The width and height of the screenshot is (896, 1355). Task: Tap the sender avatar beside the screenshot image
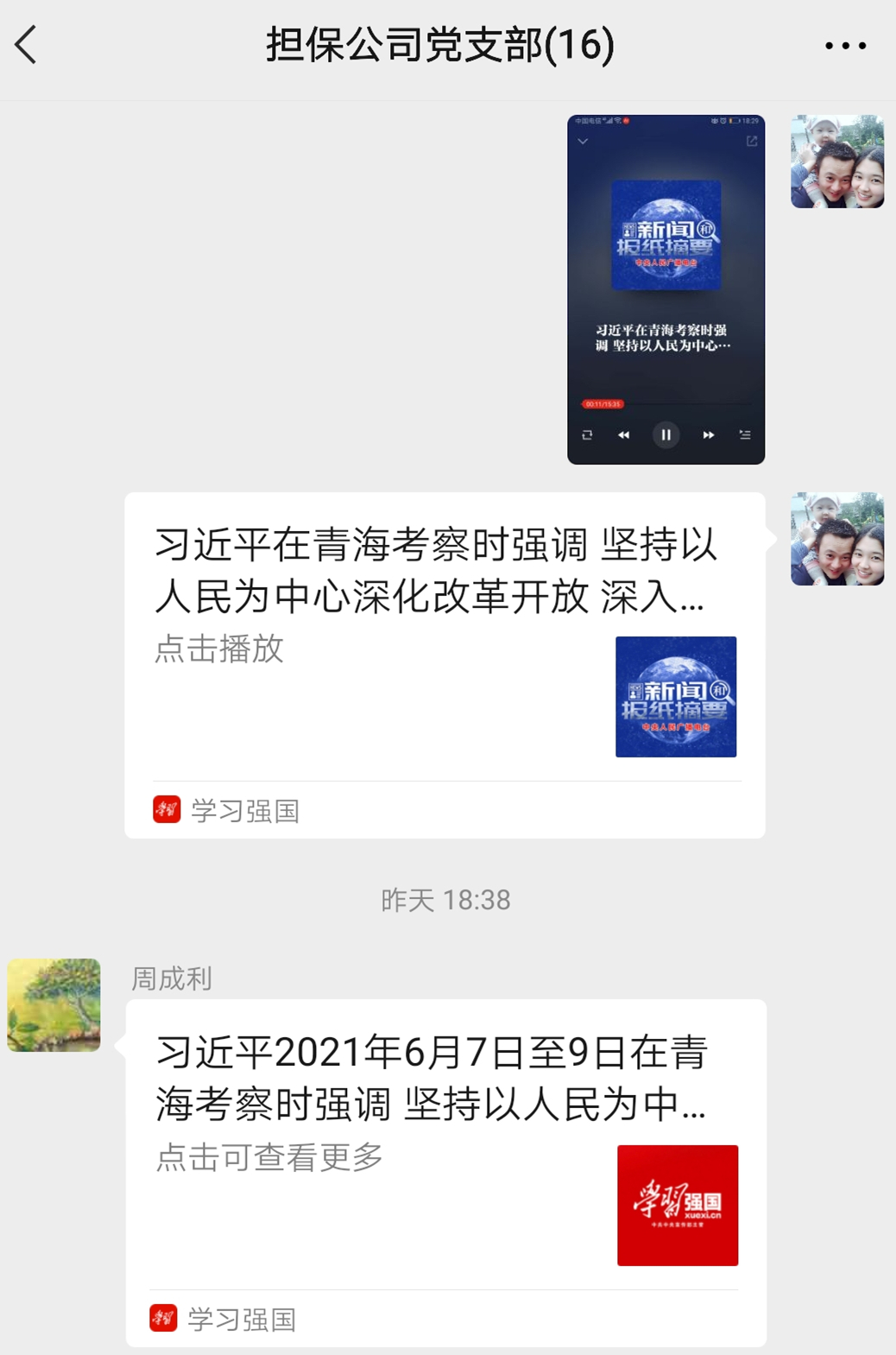[x=836, y=161]
